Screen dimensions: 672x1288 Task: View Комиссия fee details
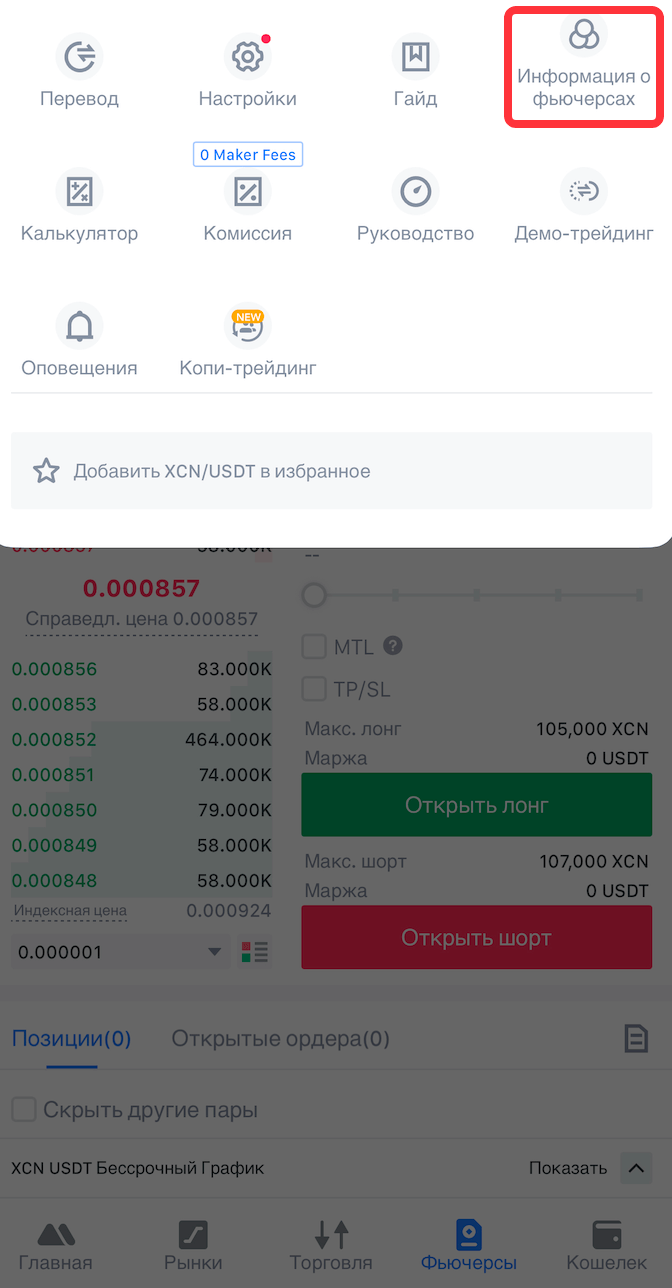tap(247, 206)
